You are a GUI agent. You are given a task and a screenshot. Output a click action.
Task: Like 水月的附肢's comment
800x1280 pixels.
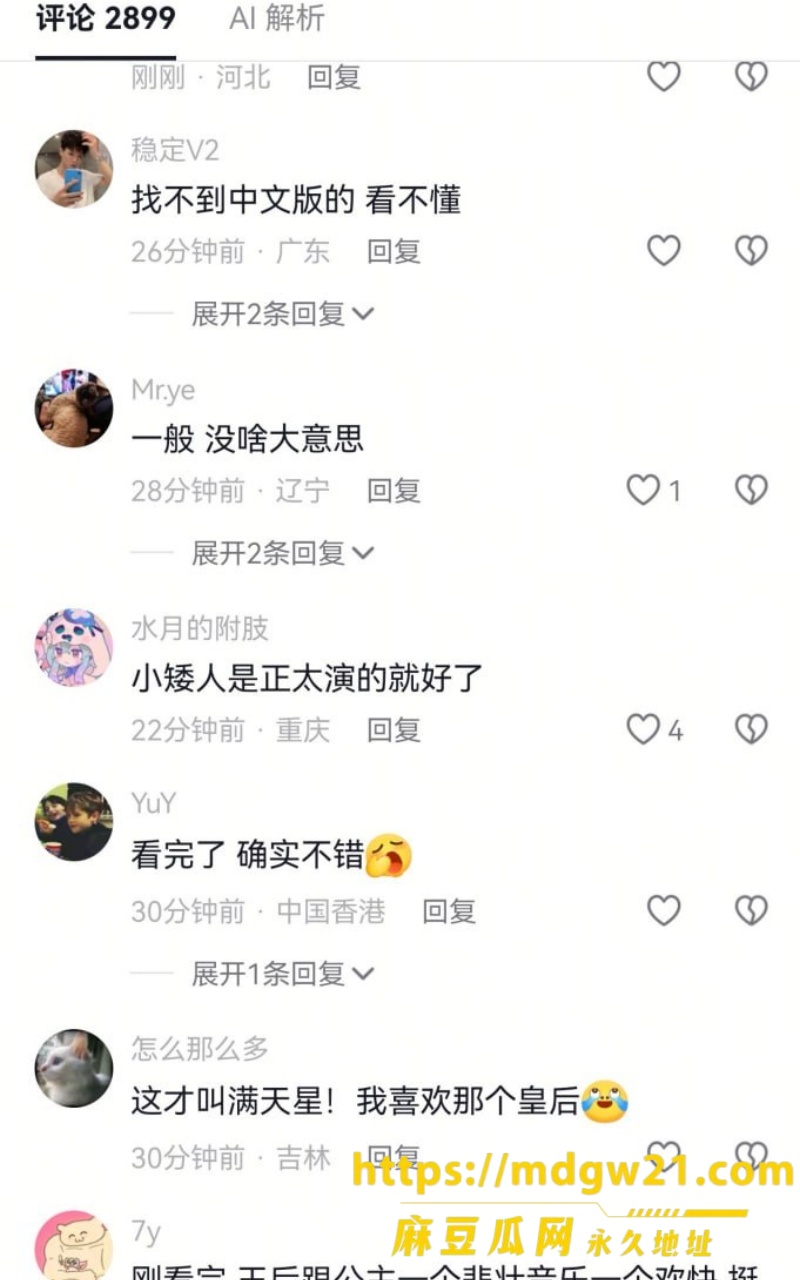(655, 730)
